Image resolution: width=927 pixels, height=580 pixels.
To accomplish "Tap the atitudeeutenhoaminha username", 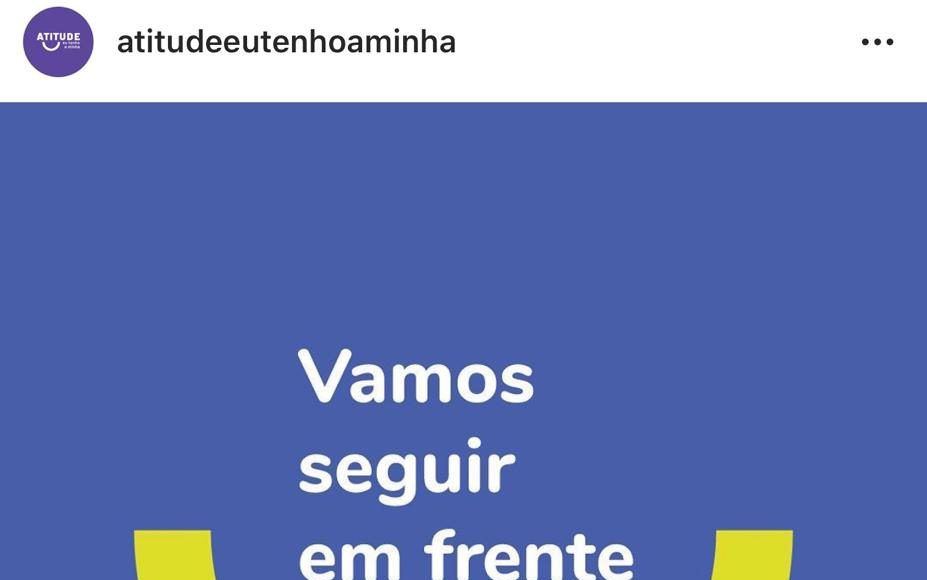I will coord(286,42).
